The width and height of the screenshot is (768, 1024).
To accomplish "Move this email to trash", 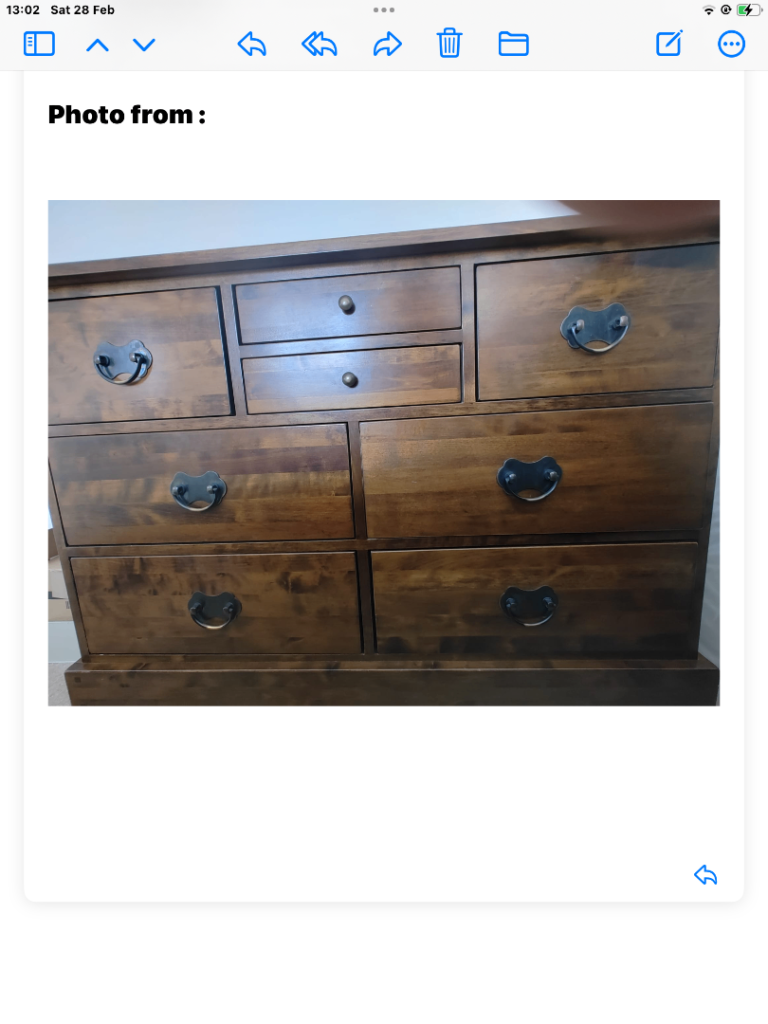I will [x=450, y=44].
